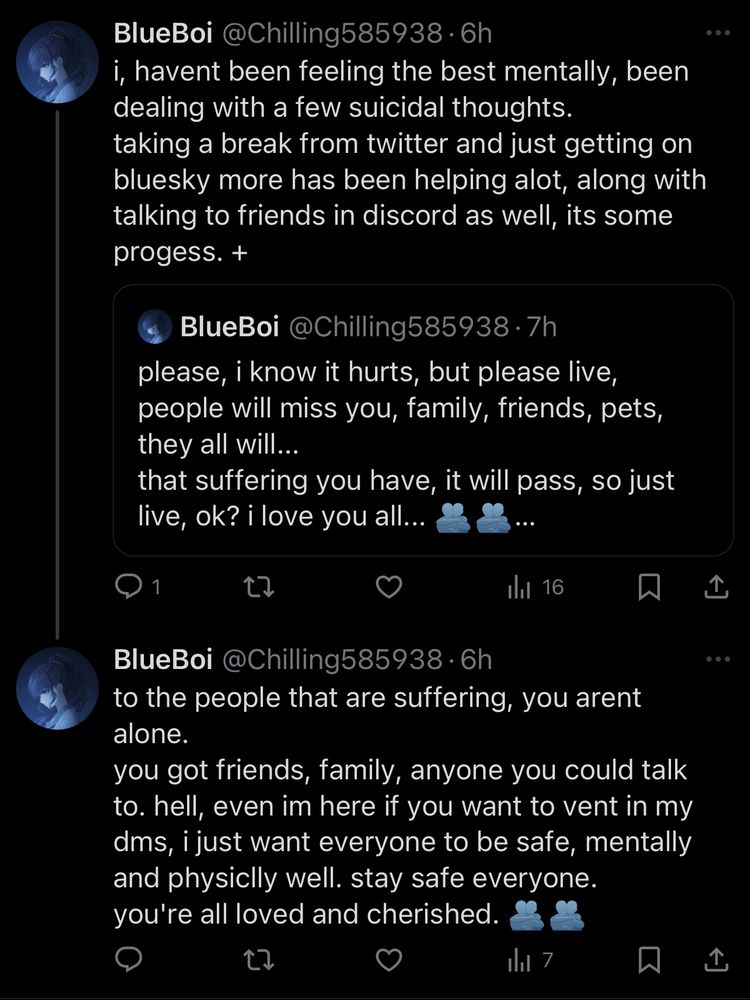Click the like heart on the second tweet
Image resolution: width=750 pixels, height=1000 pixels.
388,960
